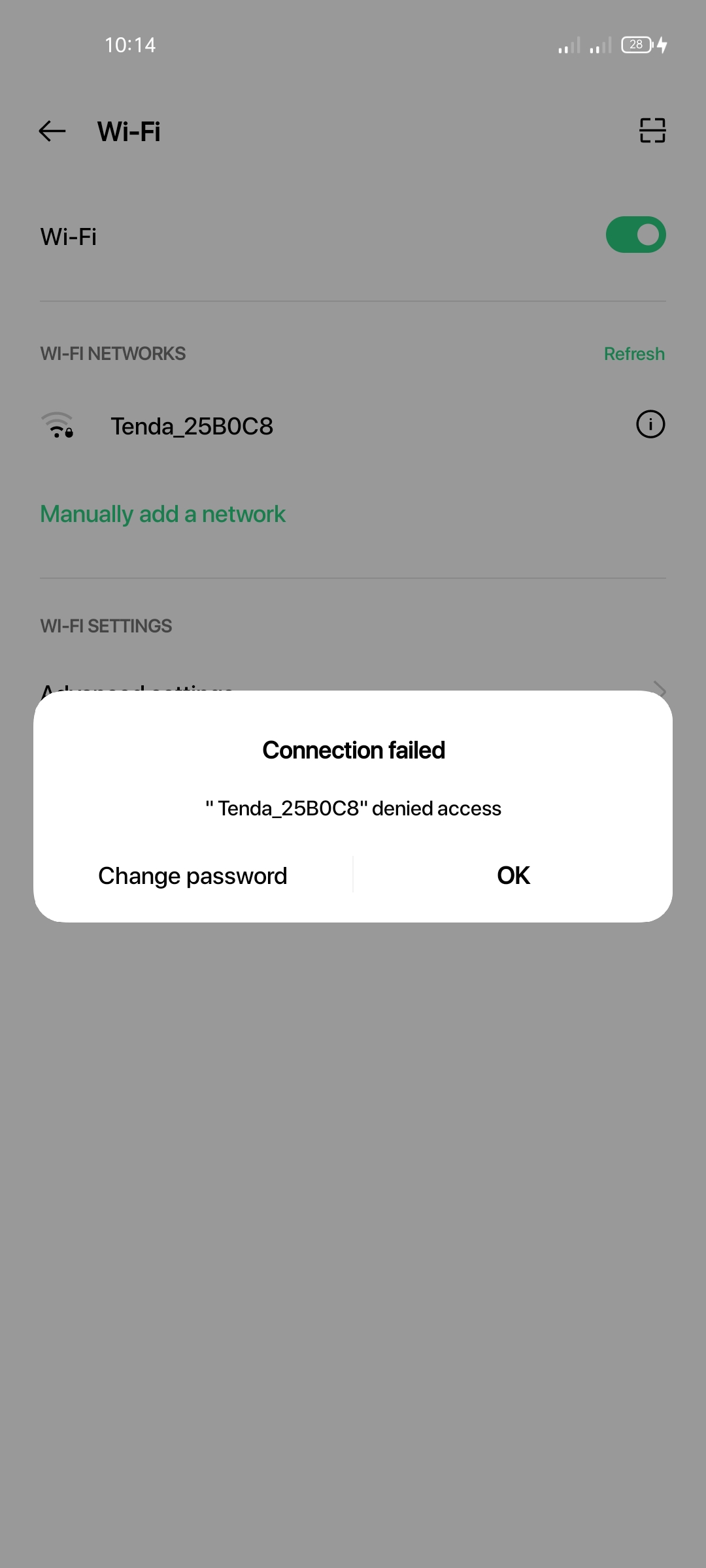This screenshot has width=706, height=1568.
Task: Dismiss the Connection failed dialog with OK
Action: click(513, 875)
